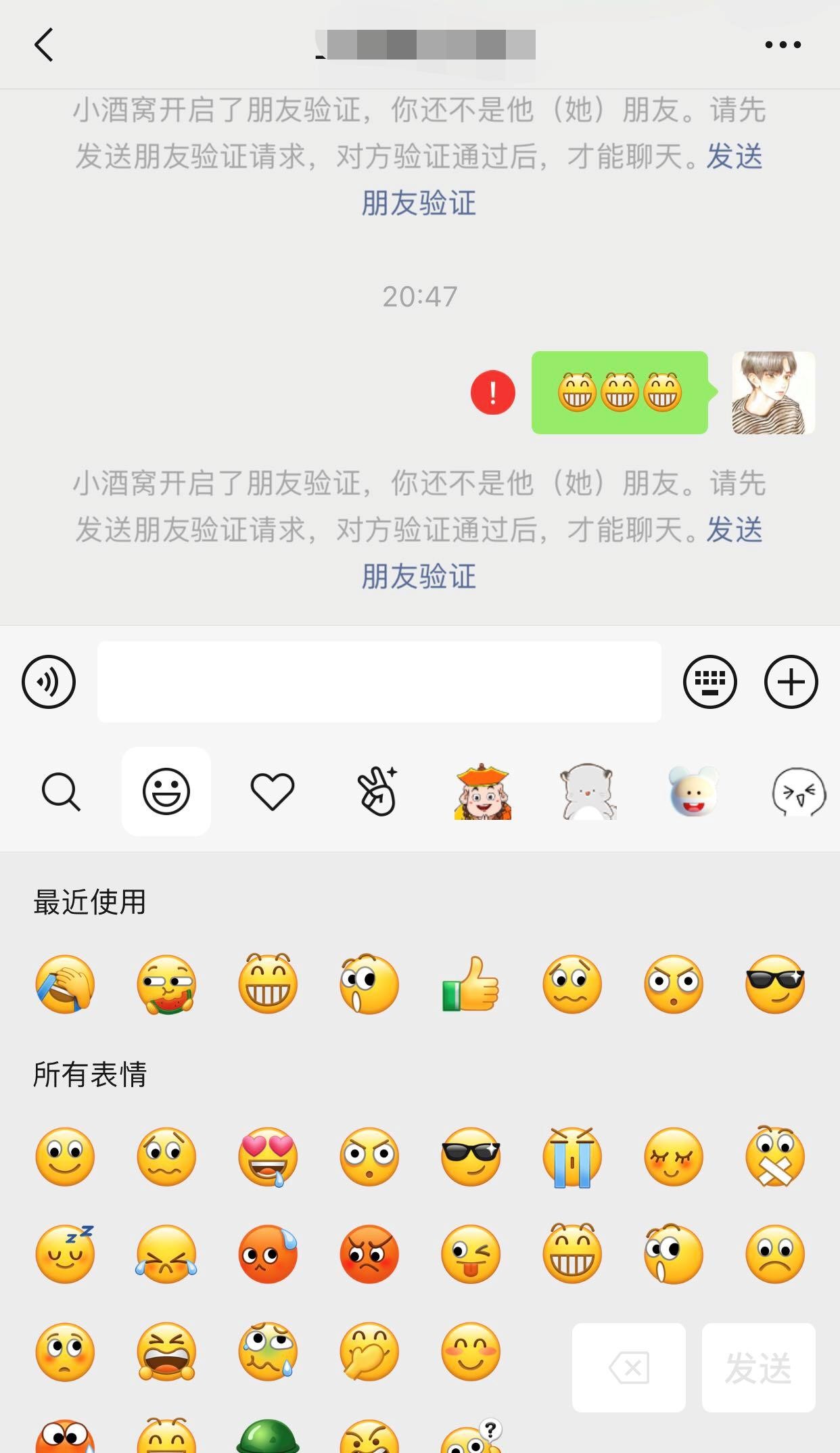The height and width of the screenshot is (1453, 840).
Task: Insert the crying-tears emoji
Action: point(572,1157)
